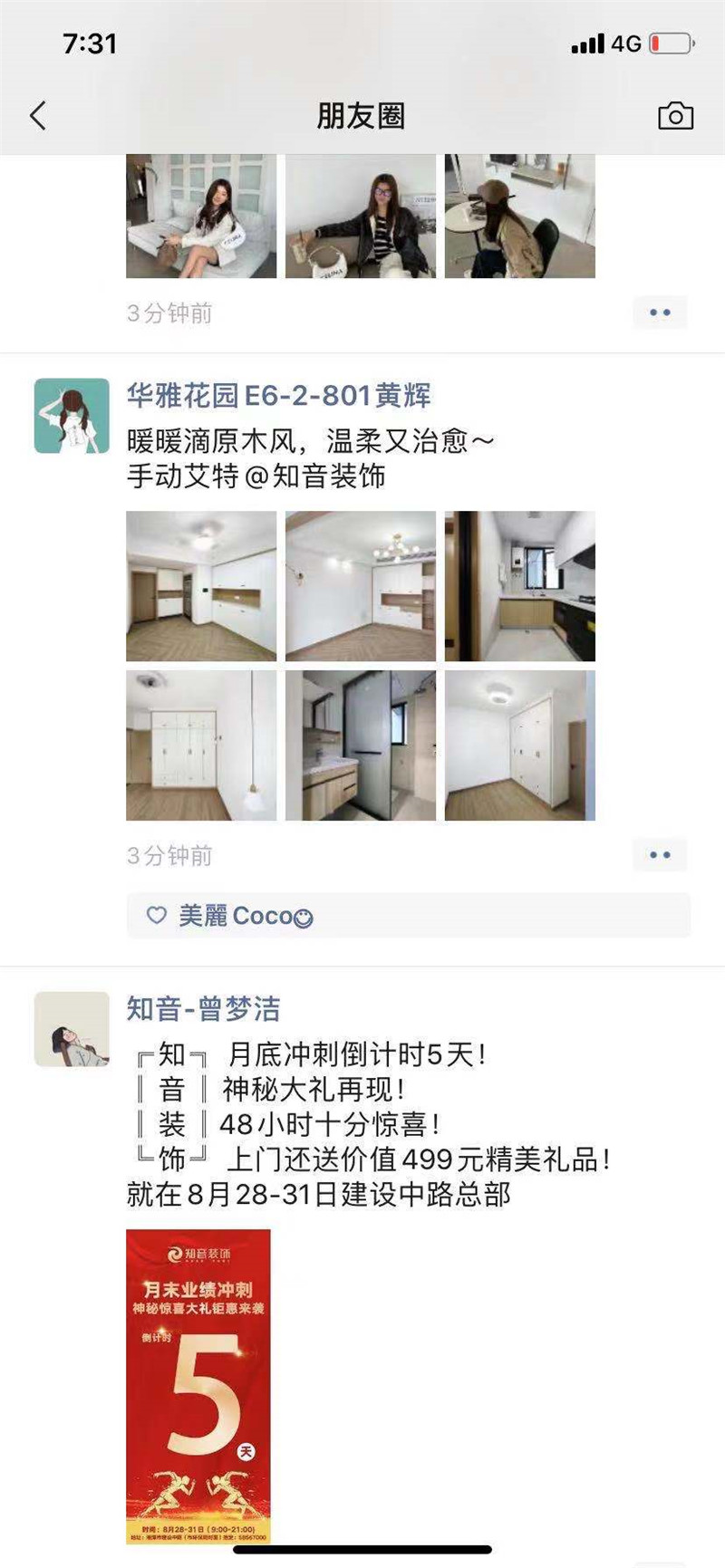Open 知音-曾梦洁's avatar
725x1568 pixels.
(x=72, y=1029)
